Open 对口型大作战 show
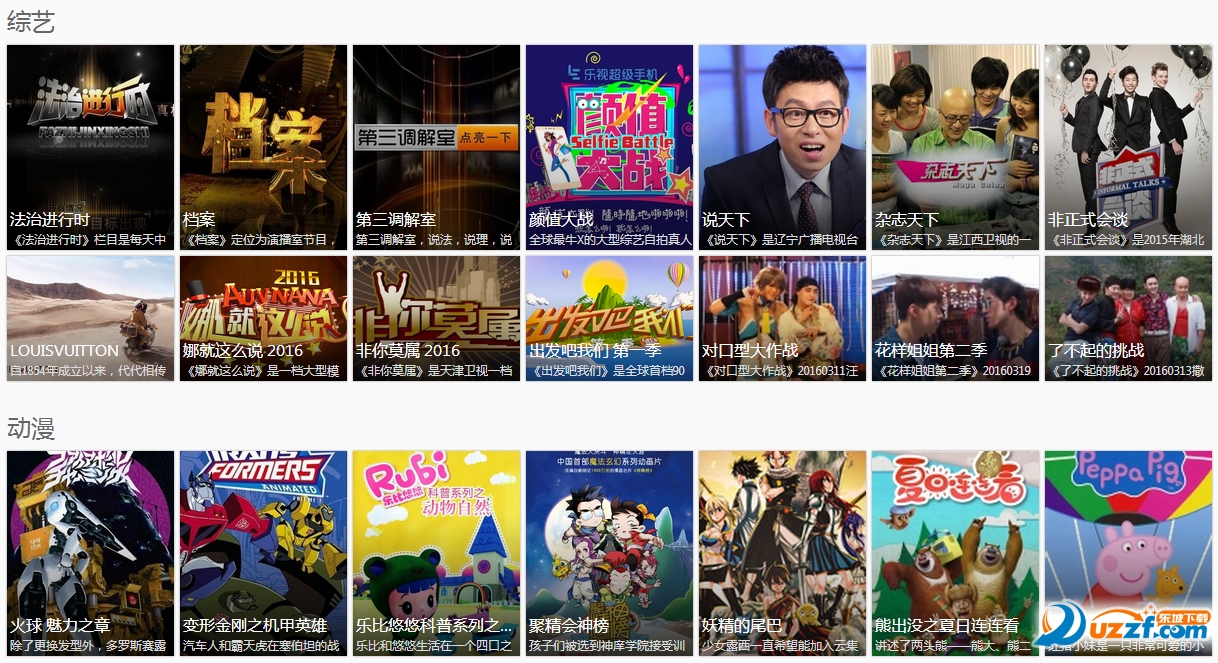The height and width of the screenshot is (663, 1218). pyautogui.click(x=782, y=317)
